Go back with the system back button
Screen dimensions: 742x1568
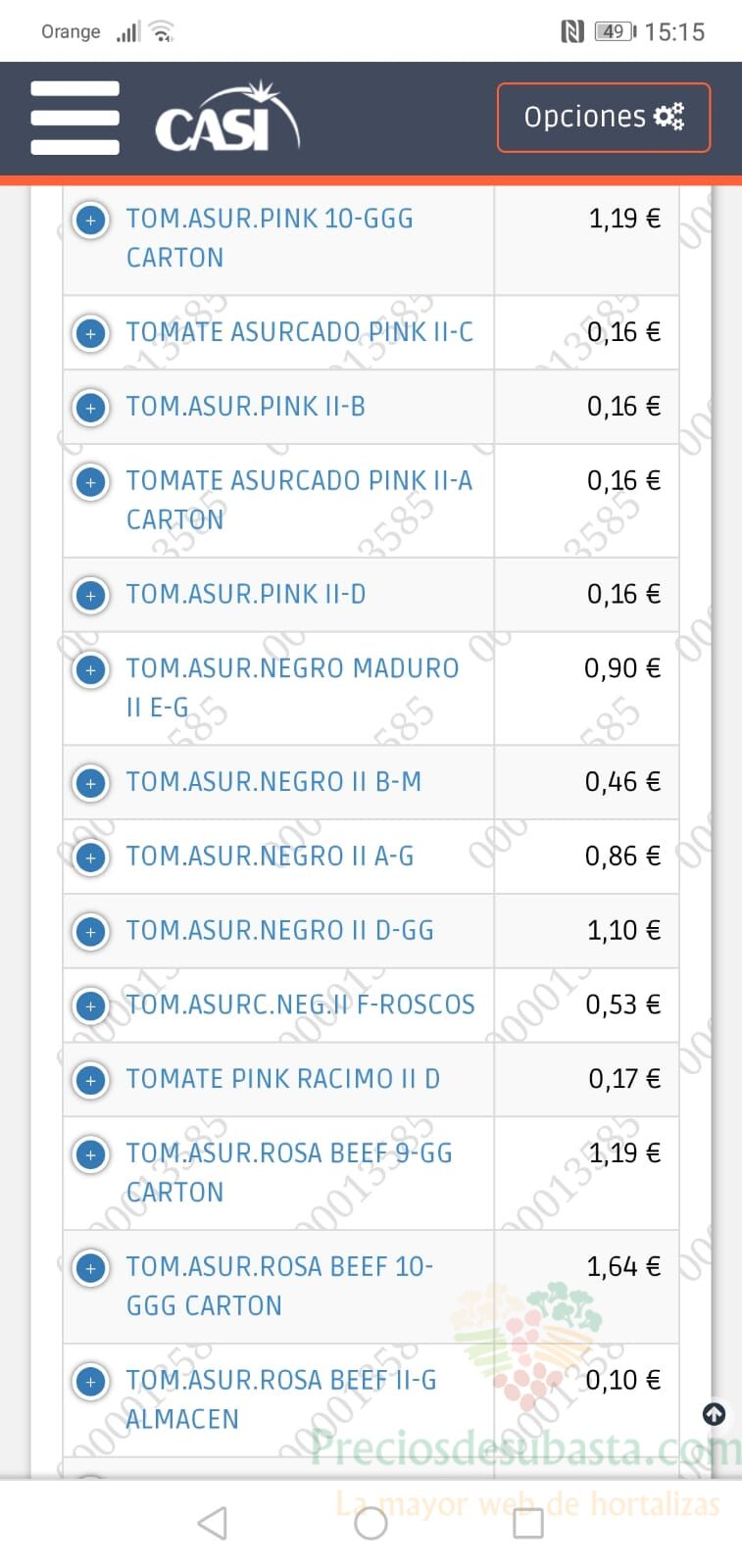pos(213,1523)
